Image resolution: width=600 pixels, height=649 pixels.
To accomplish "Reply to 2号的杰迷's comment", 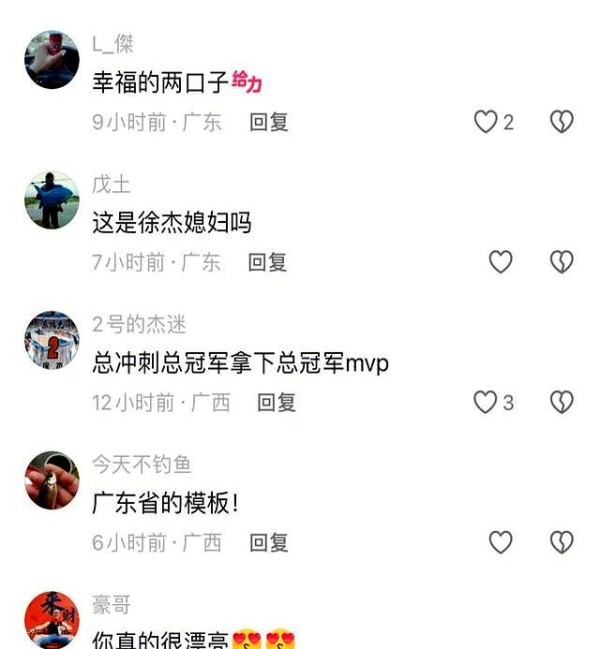I will [x=277, y=402].
